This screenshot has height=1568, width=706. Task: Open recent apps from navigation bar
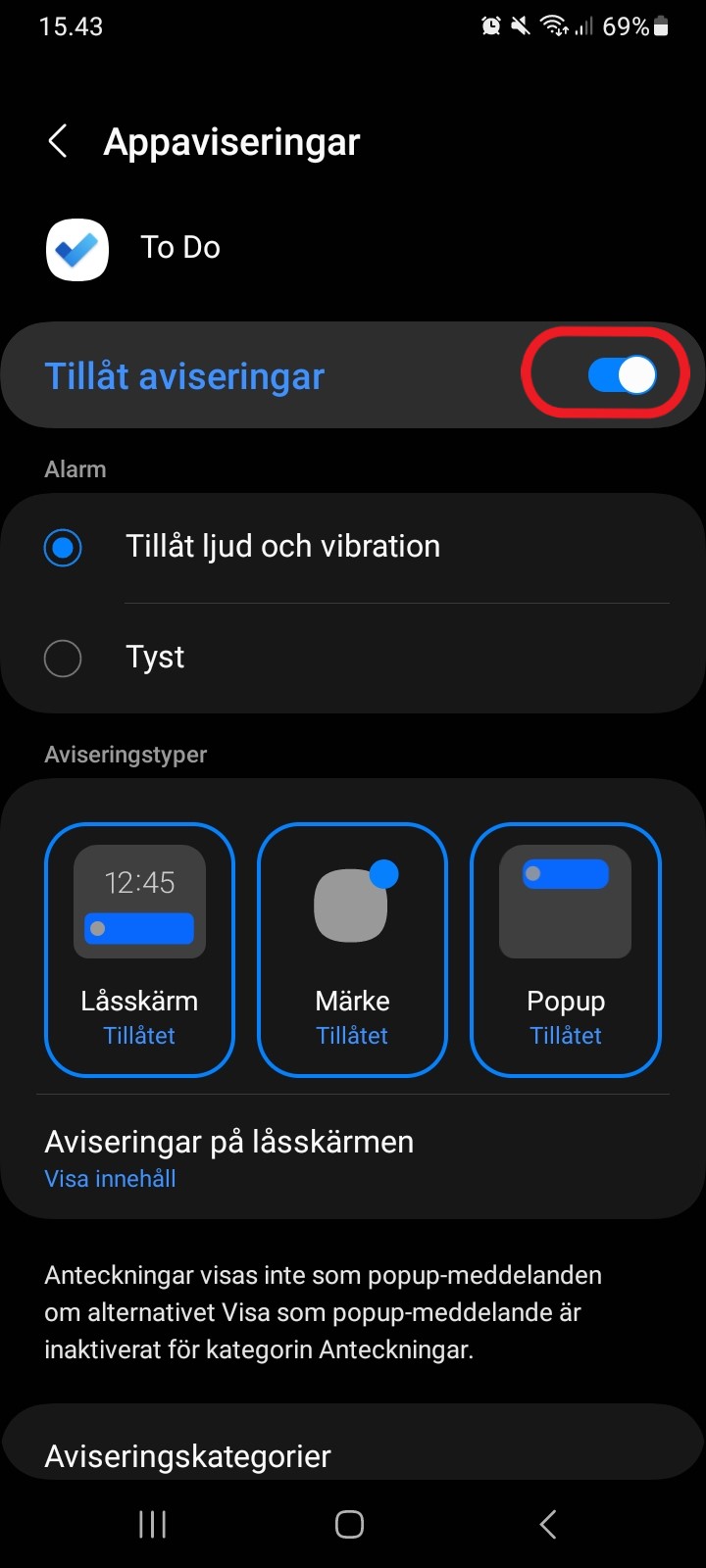[152, 1524]
